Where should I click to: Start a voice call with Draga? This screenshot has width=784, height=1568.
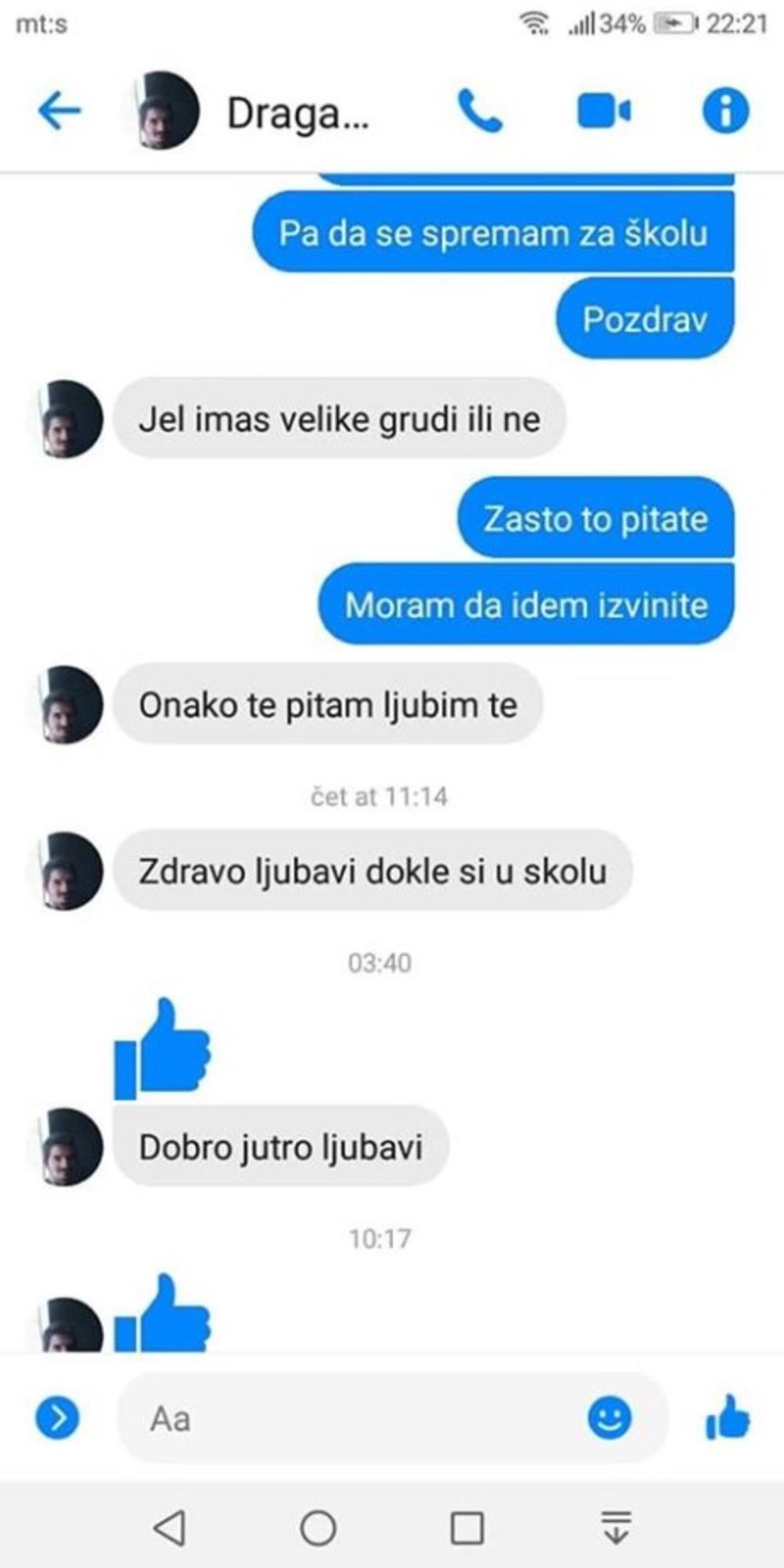[x=480, y=111]
